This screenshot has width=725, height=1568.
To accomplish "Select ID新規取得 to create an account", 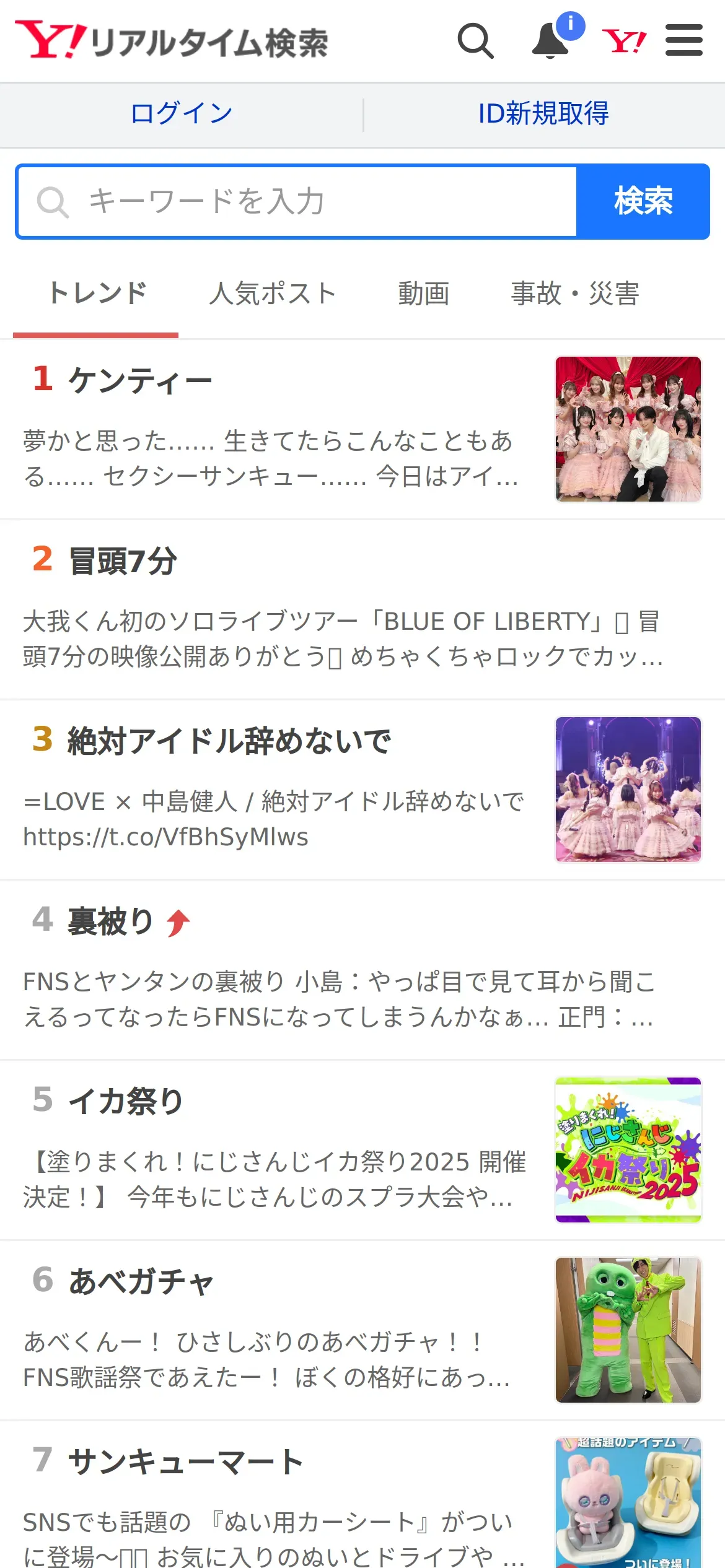I will click(x=543, y=114).
